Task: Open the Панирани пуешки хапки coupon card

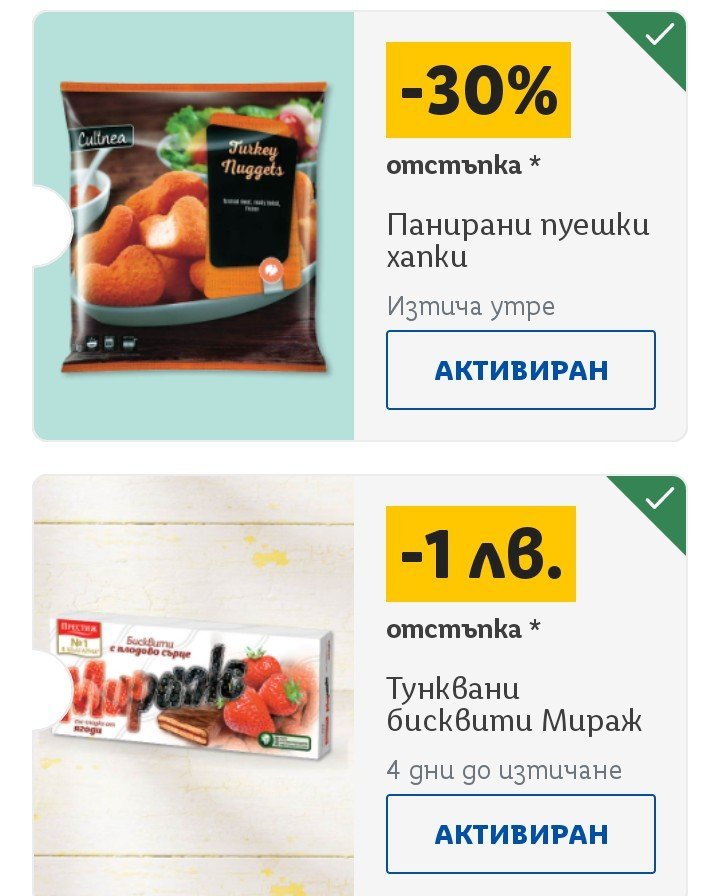Action: pyautogui.click(x=517, y=240)
